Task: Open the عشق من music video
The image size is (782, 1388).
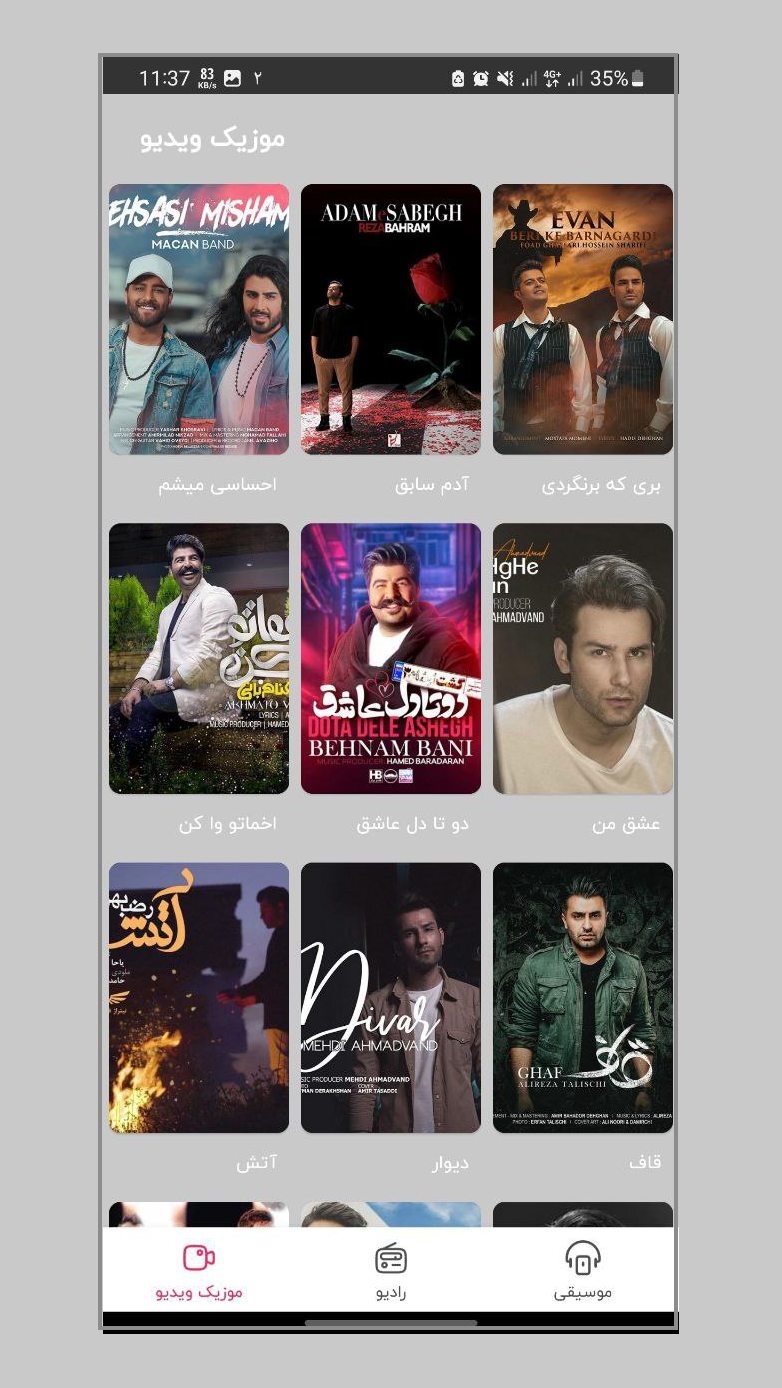Action: (x=582, y=658)
